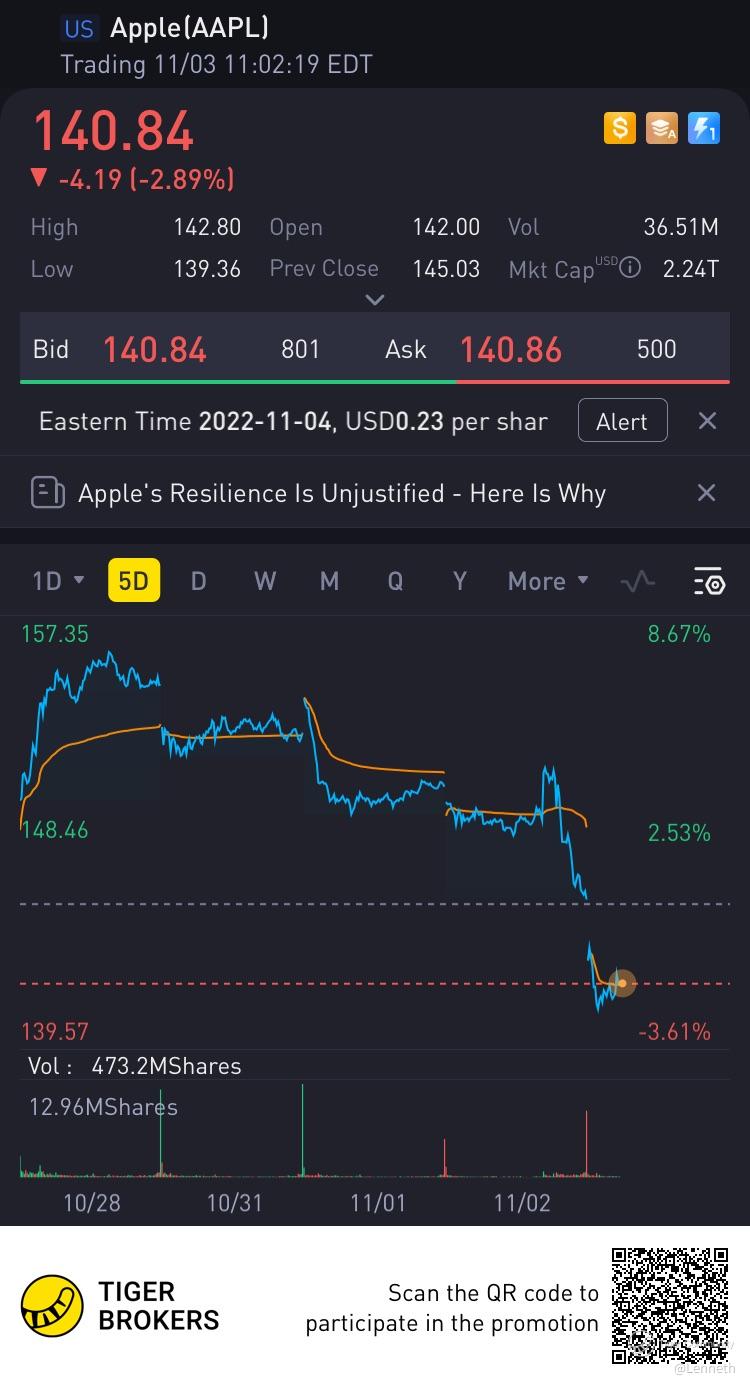Open the Bid and Ask quote row

pyautogui.click(x=375, y=349)
